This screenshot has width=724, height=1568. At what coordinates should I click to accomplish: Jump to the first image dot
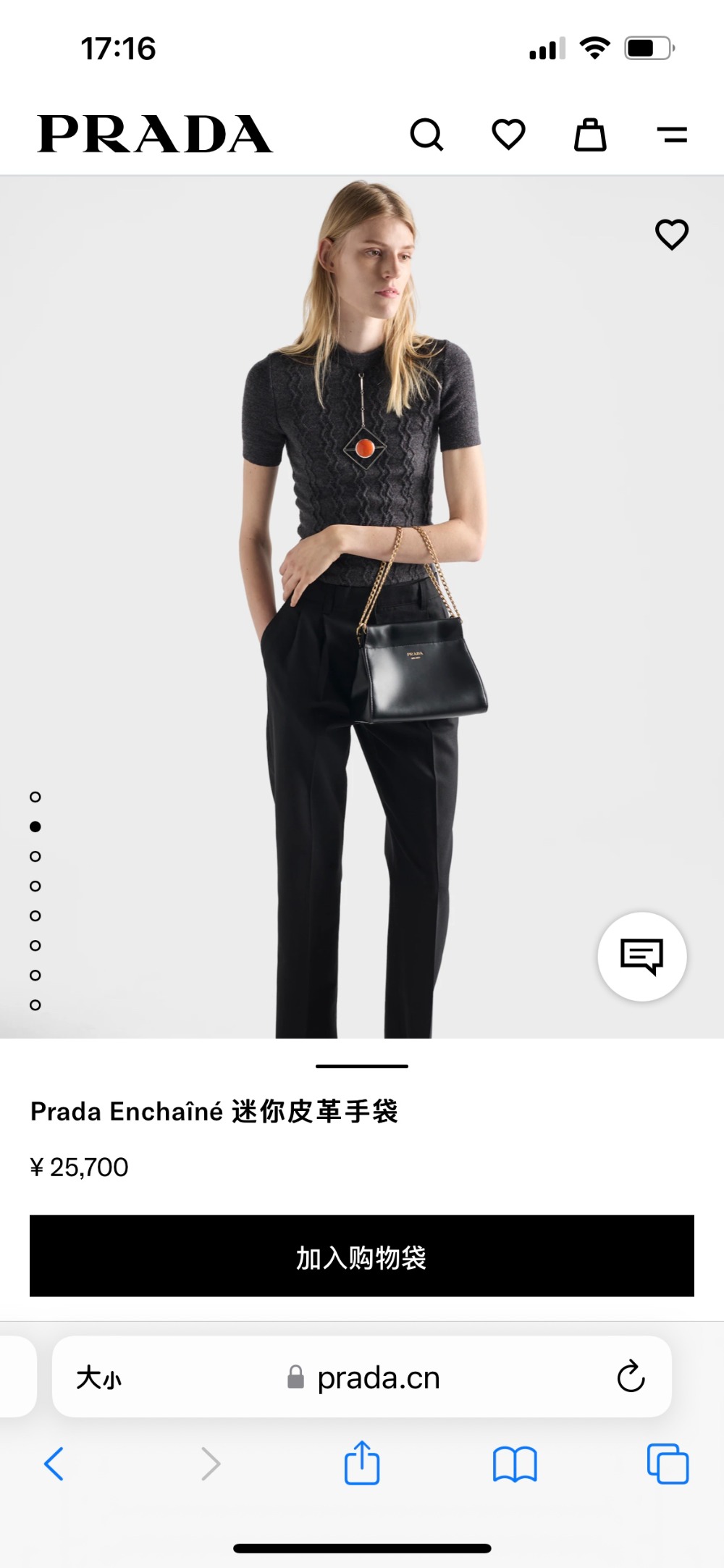pos(35,797)
